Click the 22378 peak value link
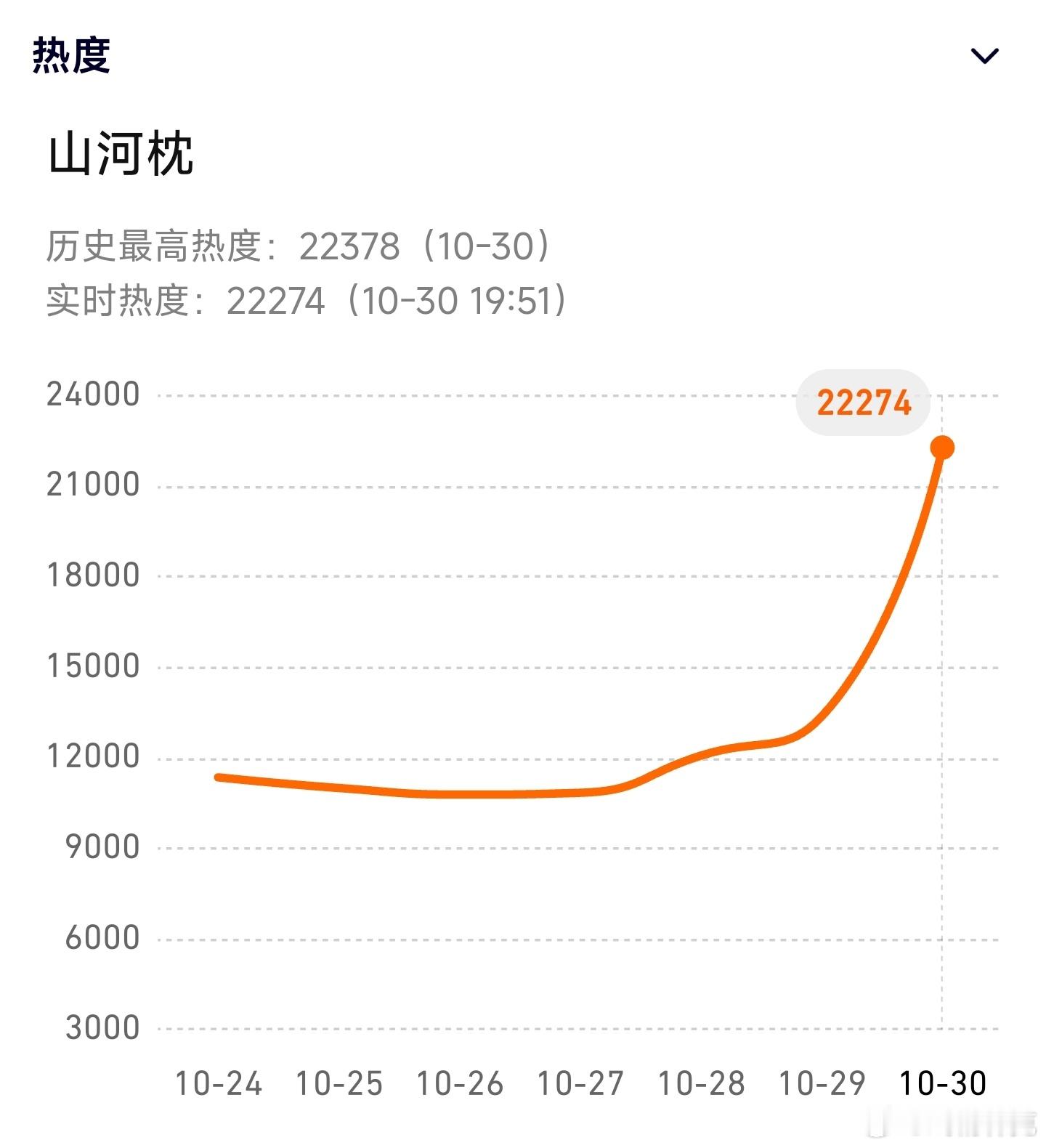Viewport: 1046px width, 1148px height. tap(349, 247)
